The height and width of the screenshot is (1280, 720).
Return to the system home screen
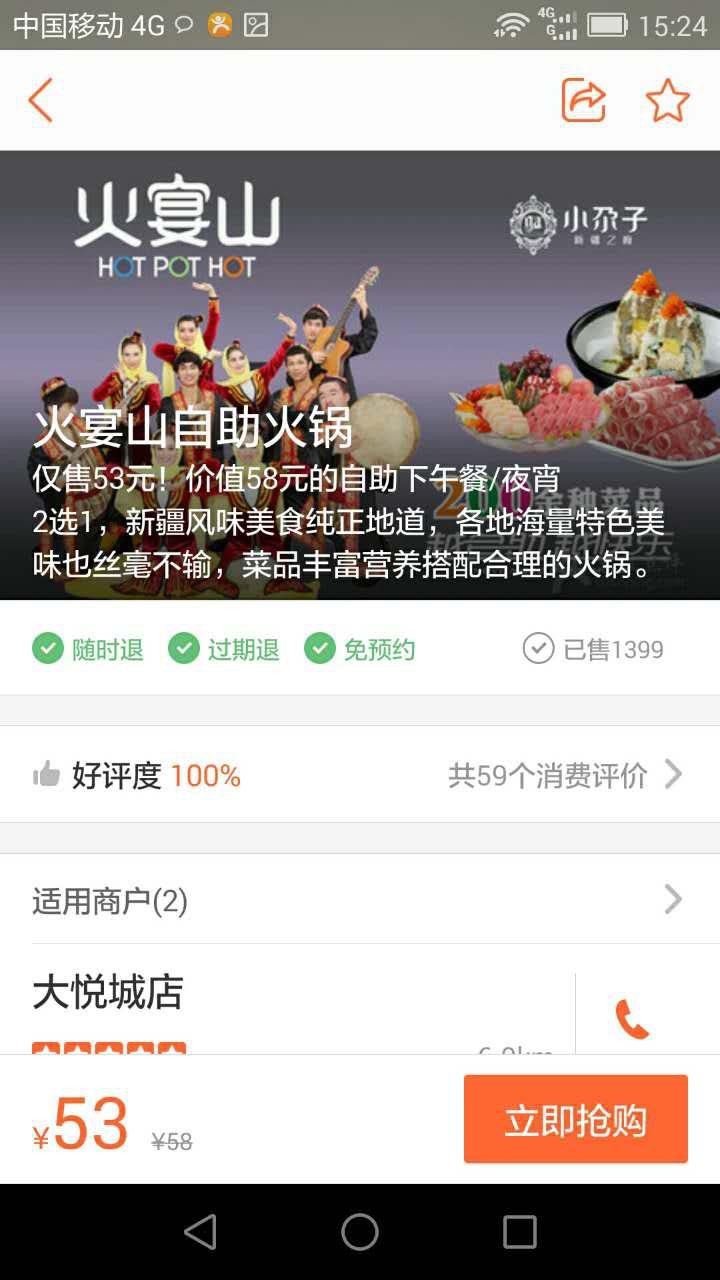(x=360, y=1232)
